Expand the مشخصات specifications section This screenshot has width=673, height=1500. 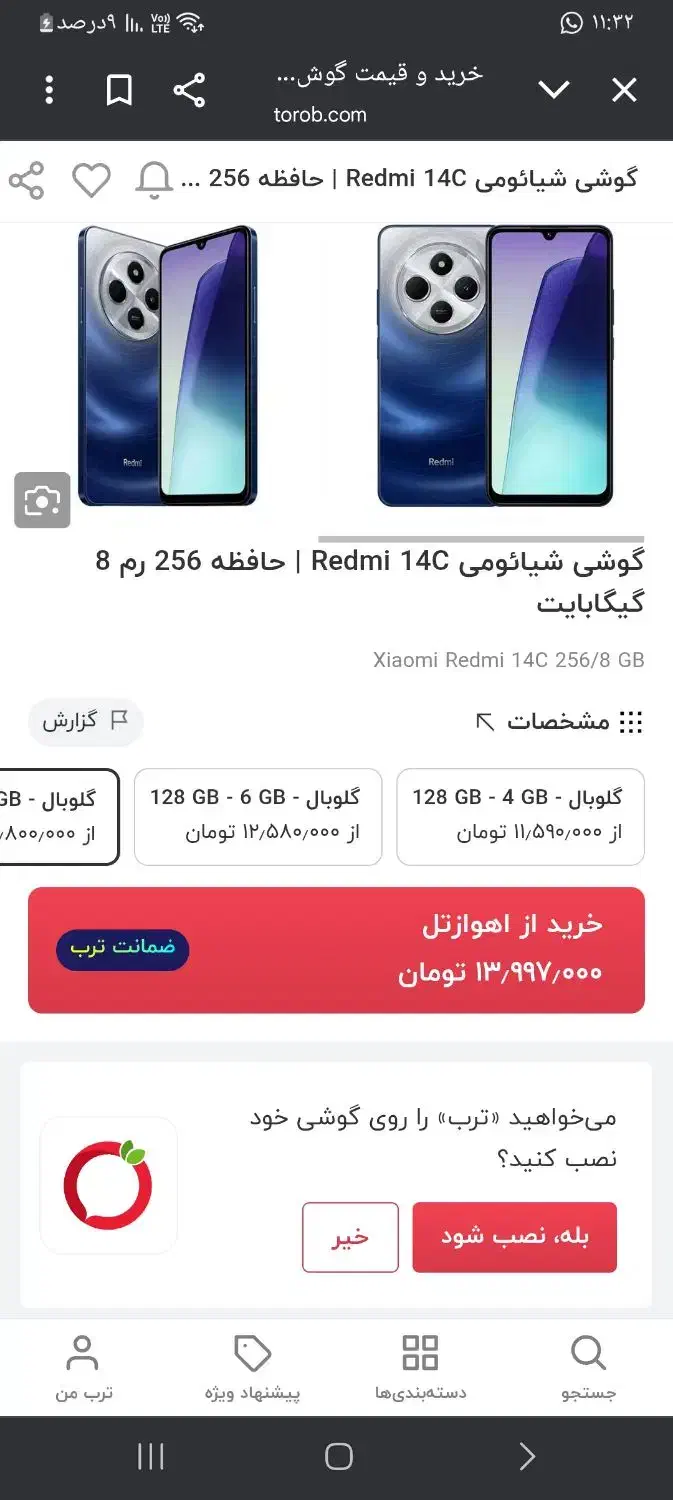559,721
